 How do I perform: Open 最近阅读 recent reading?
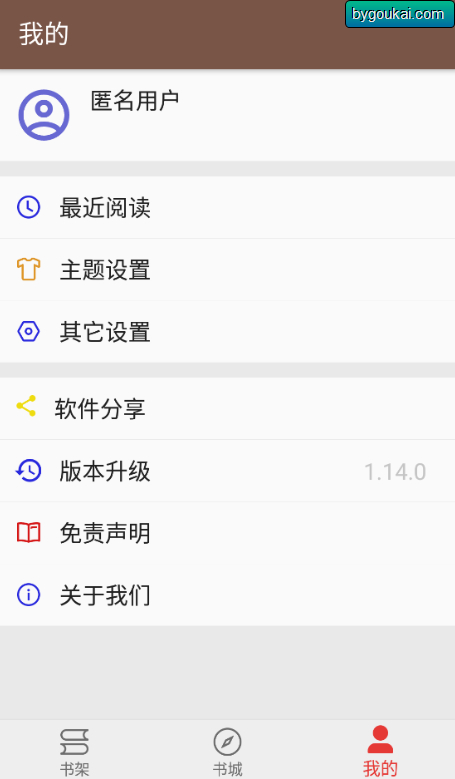click(x=228, y=207)
